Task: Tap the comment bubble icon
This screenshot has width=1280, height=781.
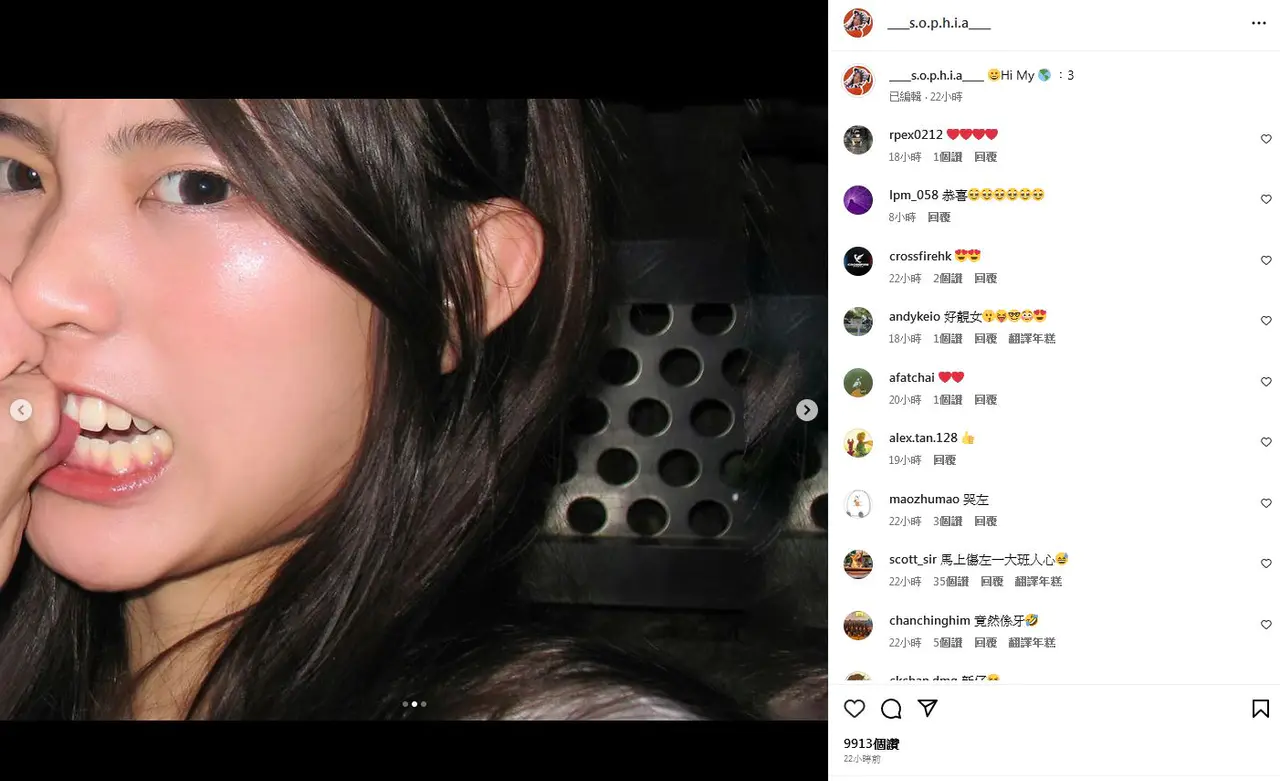Action: (x=891, y=709)
